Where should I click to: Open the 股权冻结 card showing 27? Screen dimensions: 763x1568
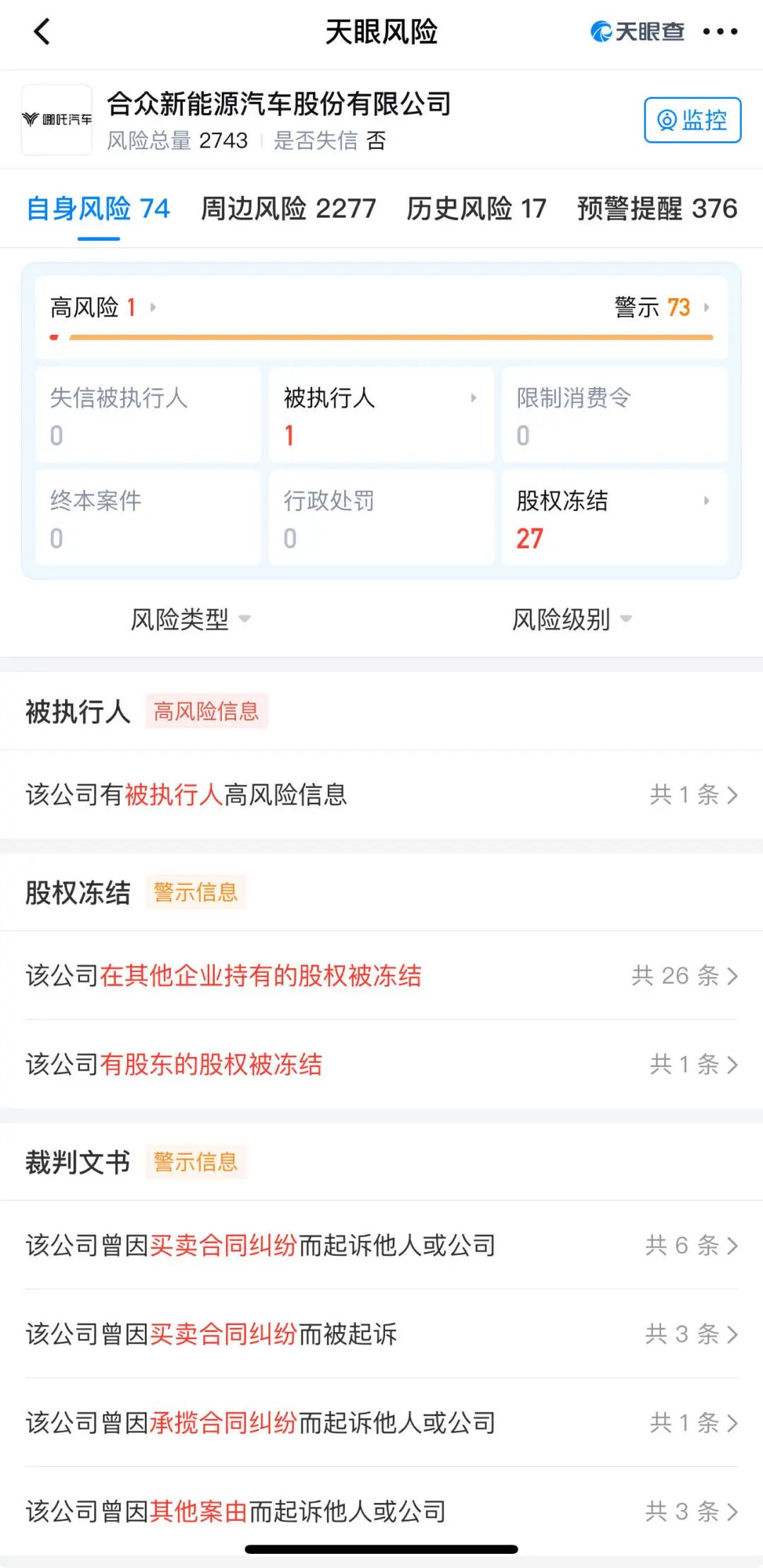point(615,519)
